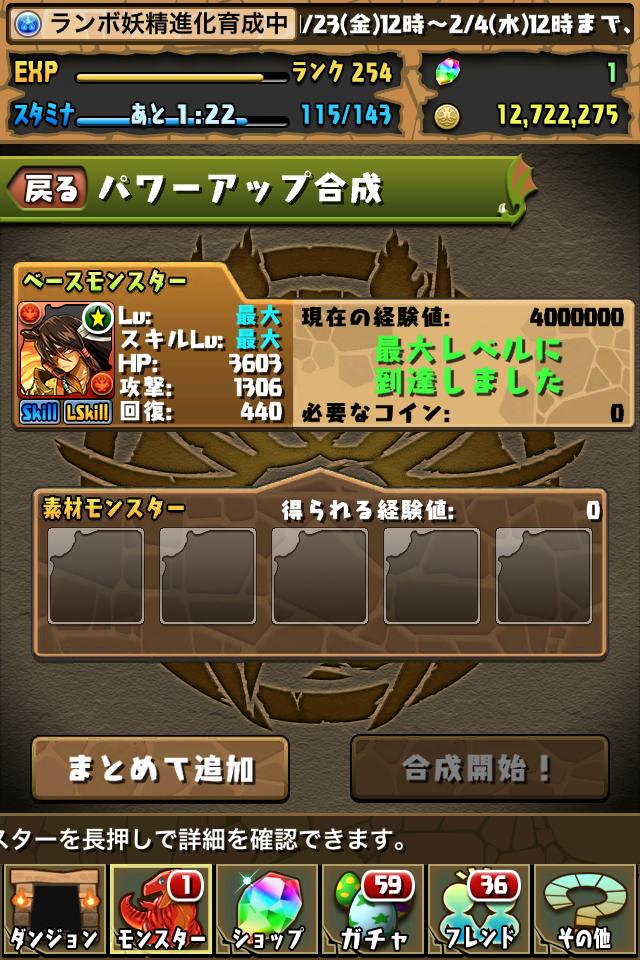Tap the まとめて追加 button
This screenshot has width=640, height=960.
point(160,768)
